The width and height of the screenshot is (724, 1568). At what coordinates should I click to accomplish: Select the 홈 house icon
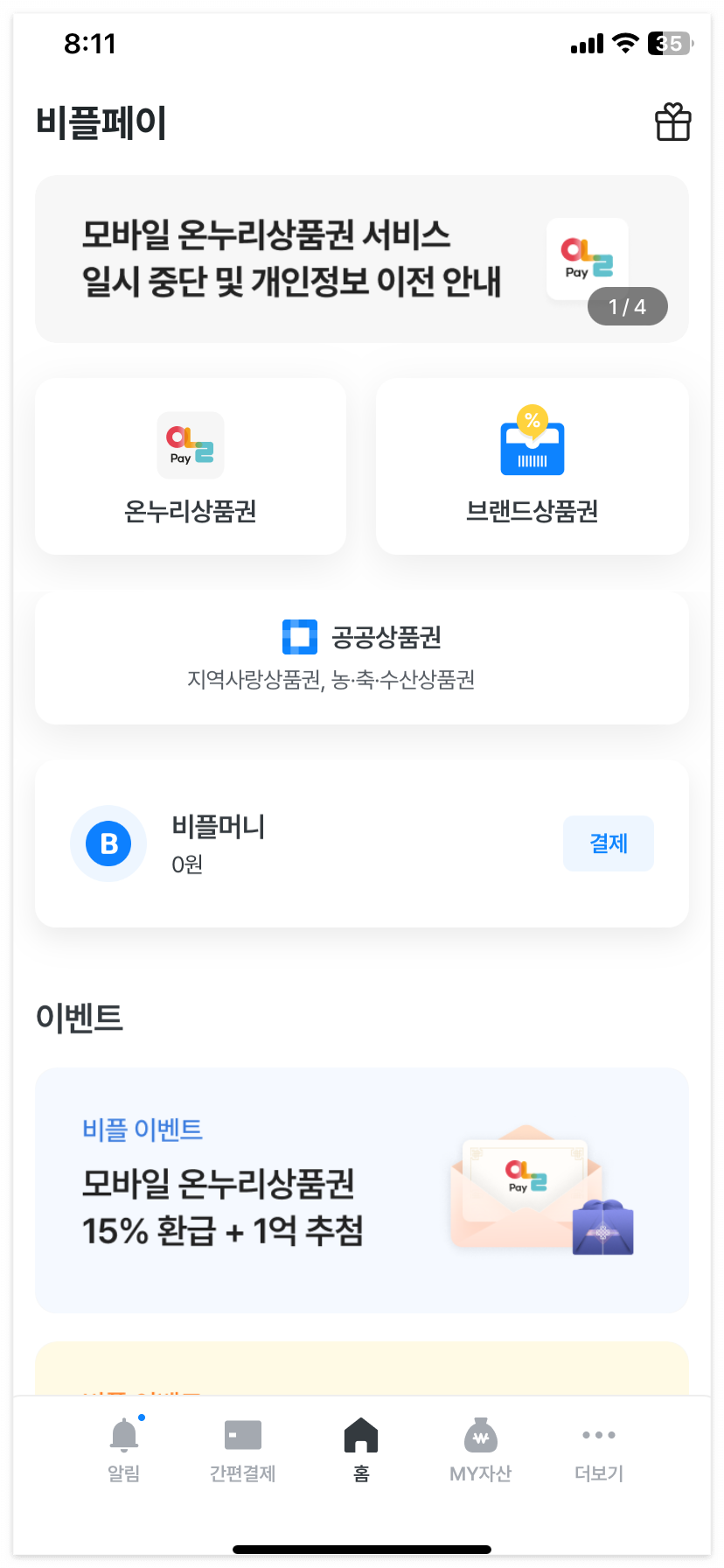361,1435
